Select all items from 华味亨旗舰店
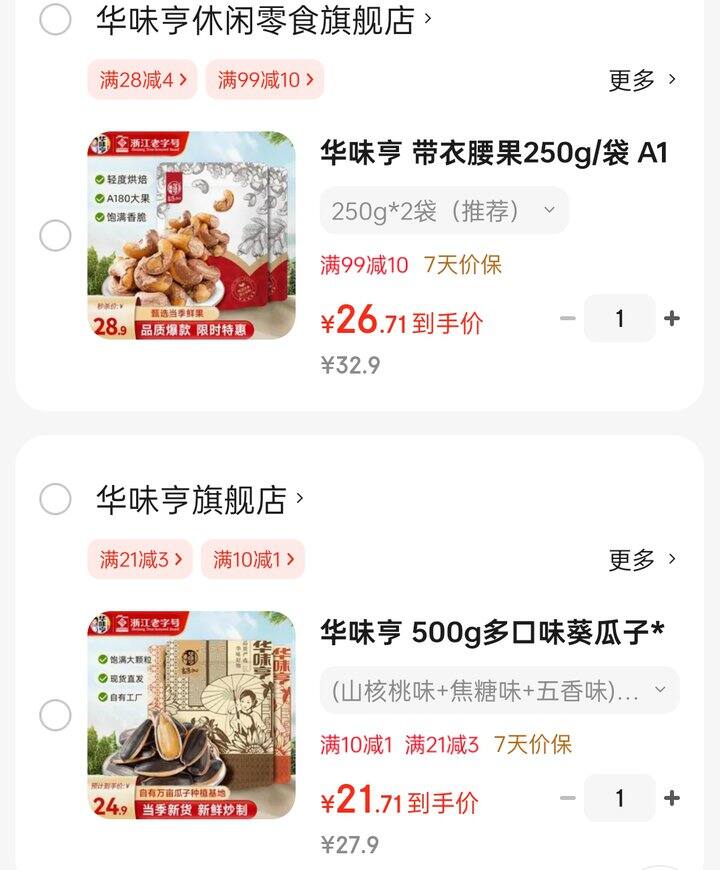Screen dimensions: 720x870 pos(55,499)
